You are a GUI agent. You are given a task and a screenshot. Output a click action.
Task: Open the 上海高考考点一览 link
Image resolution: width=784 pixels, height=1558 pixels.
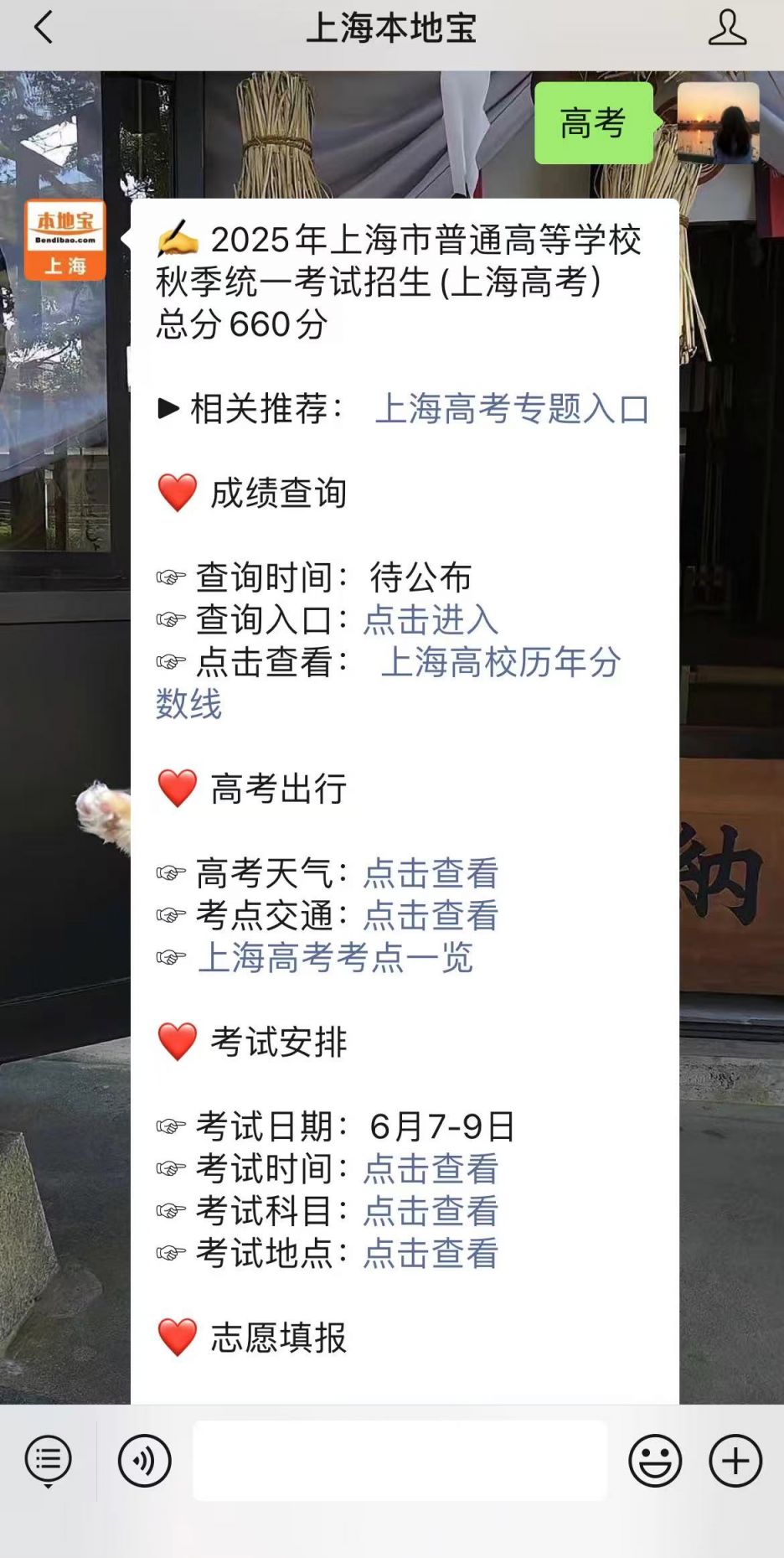335,957
